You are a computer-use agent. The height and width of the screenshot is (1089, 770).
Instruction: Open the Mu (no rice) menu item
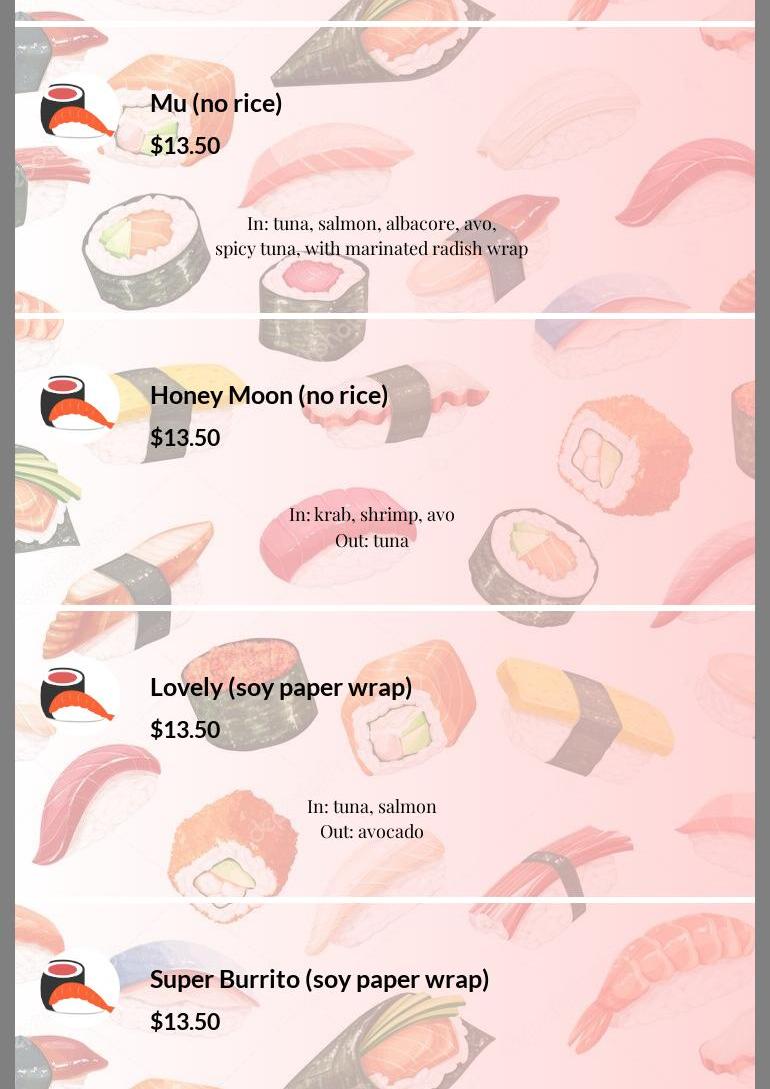pos(216,103)
